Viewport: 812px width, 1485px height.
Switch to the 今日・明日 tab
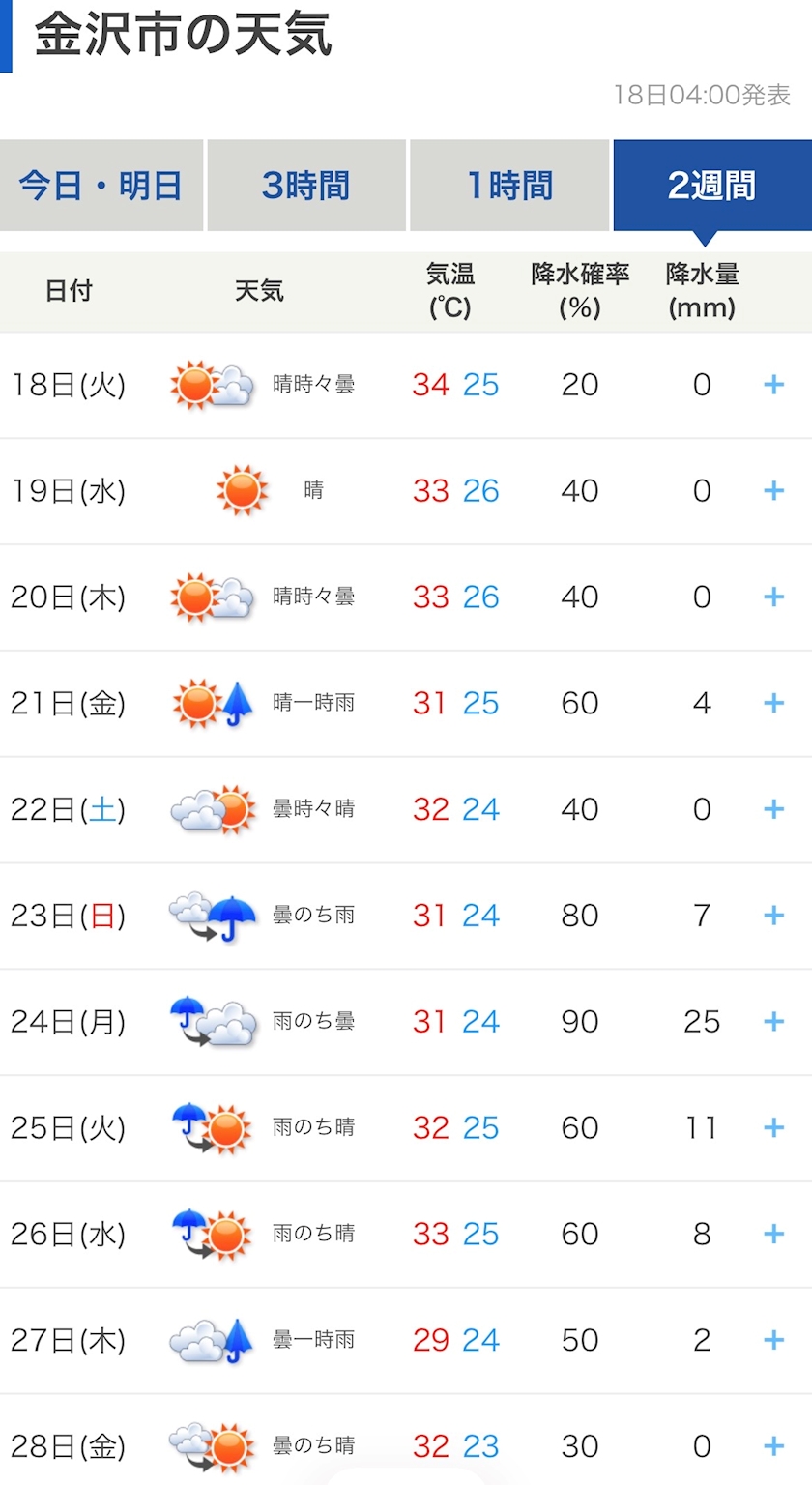click(x=101, y=186)
